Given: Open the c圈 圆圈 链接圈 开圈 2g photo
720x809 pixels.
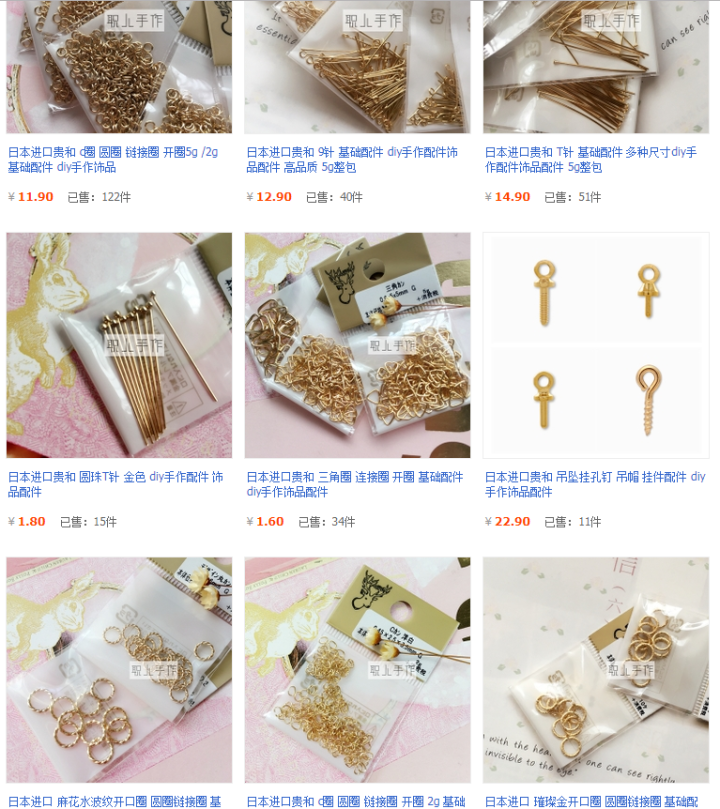Looking at the screenshot, I should (357, 670).
